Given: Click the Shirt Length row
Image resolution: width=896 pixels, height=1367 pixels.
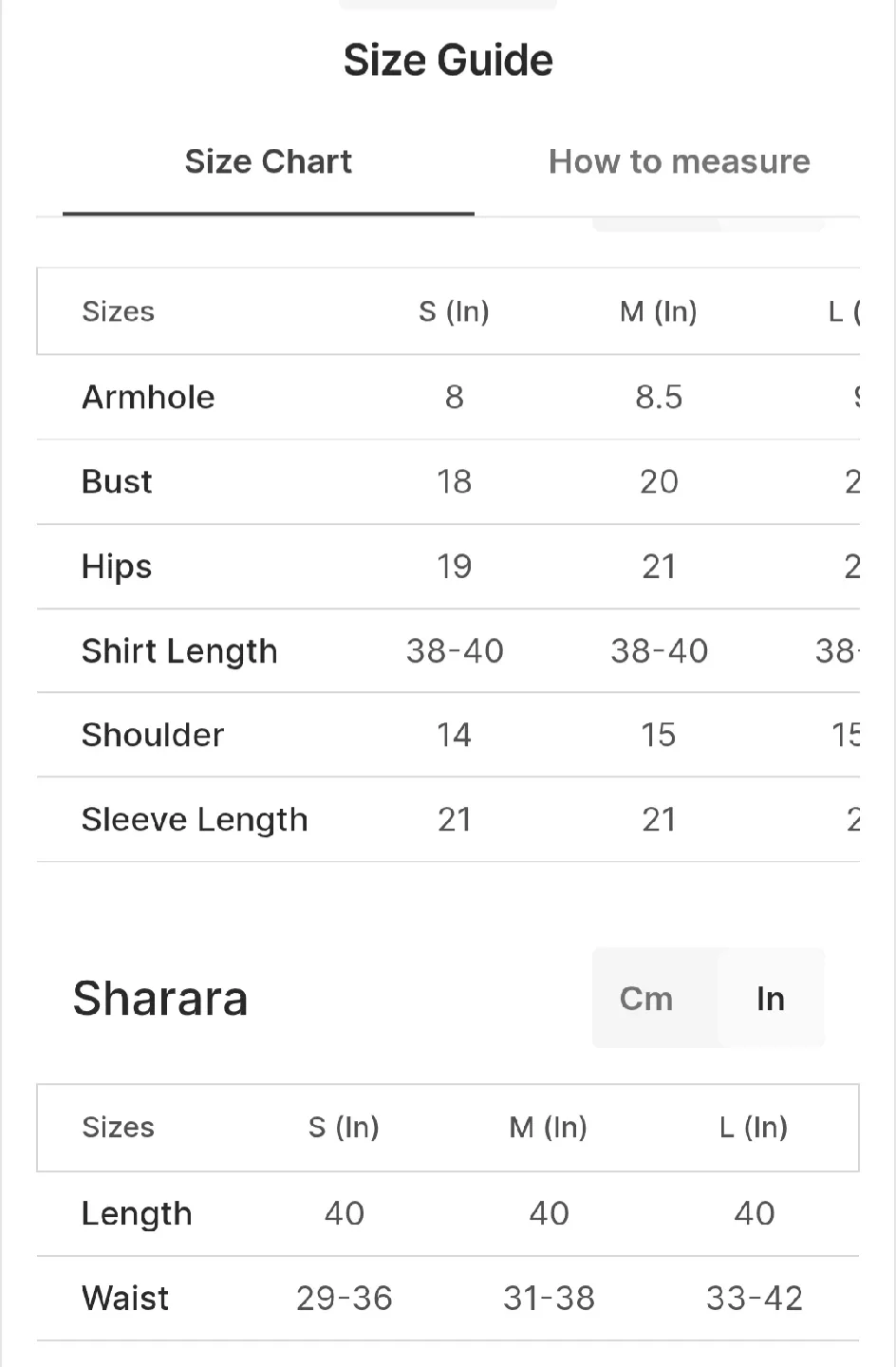Looking at the screenshot, I should (179, 650).
